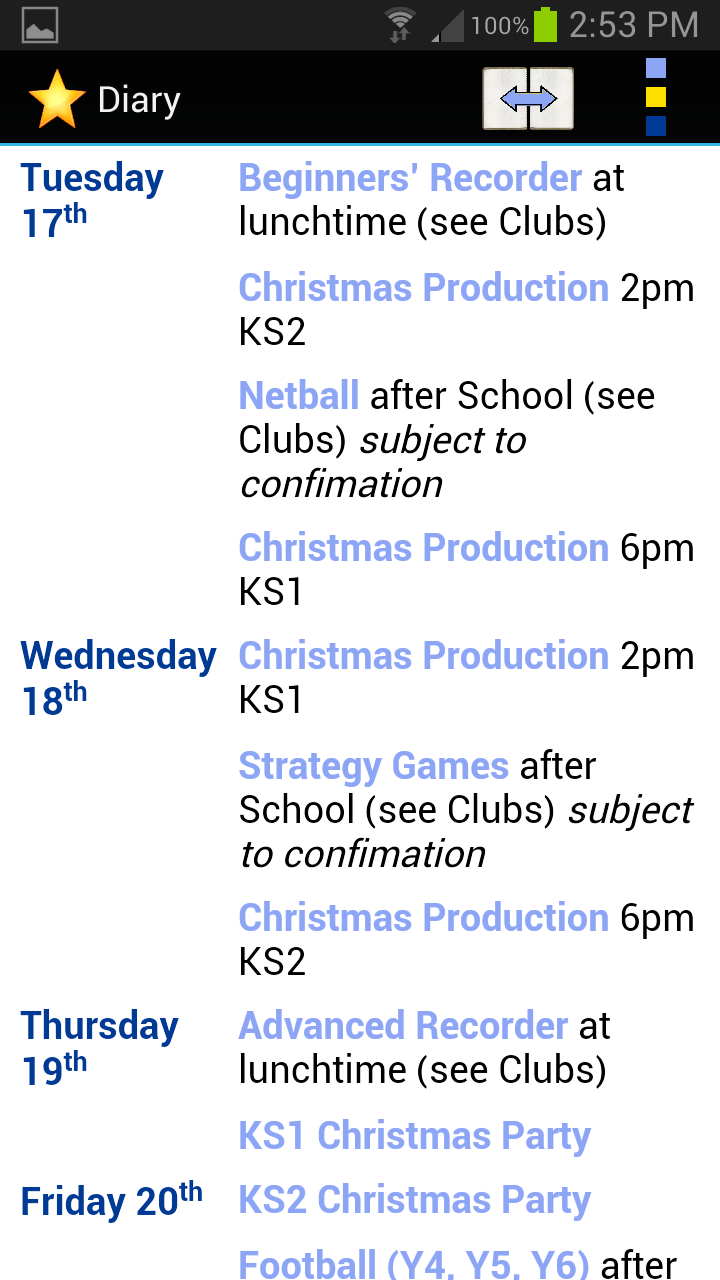Follow the Netball link
This screenshot has height=1280, width=720.
(298, 396)
